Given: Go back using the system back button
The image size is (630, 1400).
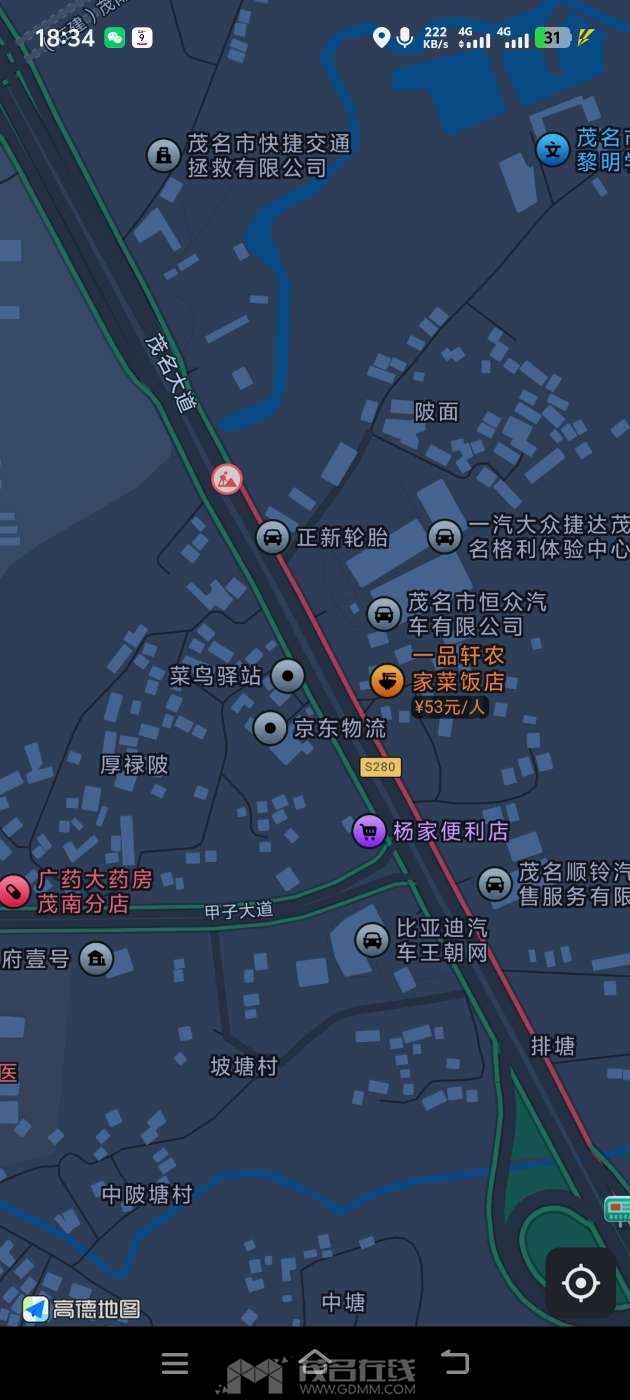Looking at the screenshot, I should click(x=456, y=1362).
